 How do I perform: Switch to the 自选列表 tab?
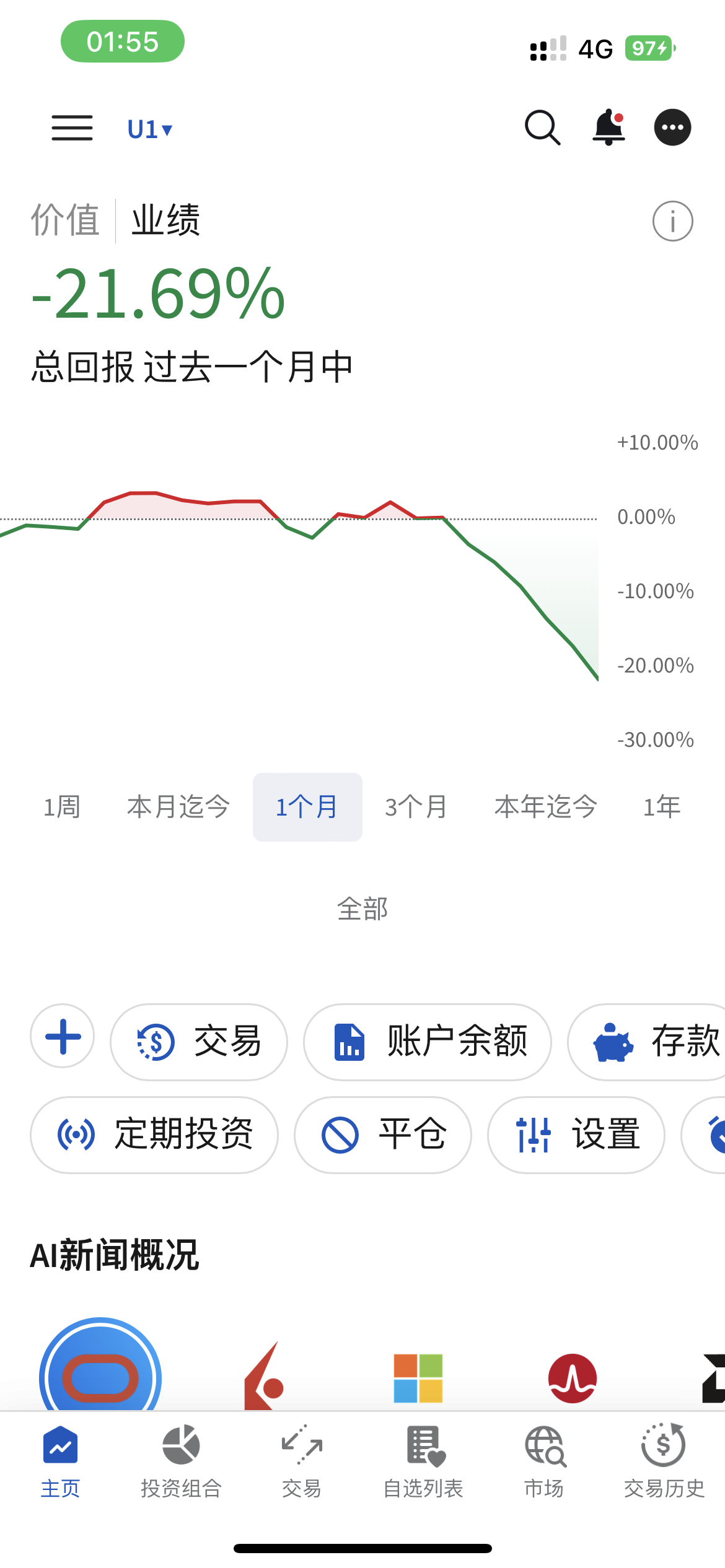pos(423,1461)
